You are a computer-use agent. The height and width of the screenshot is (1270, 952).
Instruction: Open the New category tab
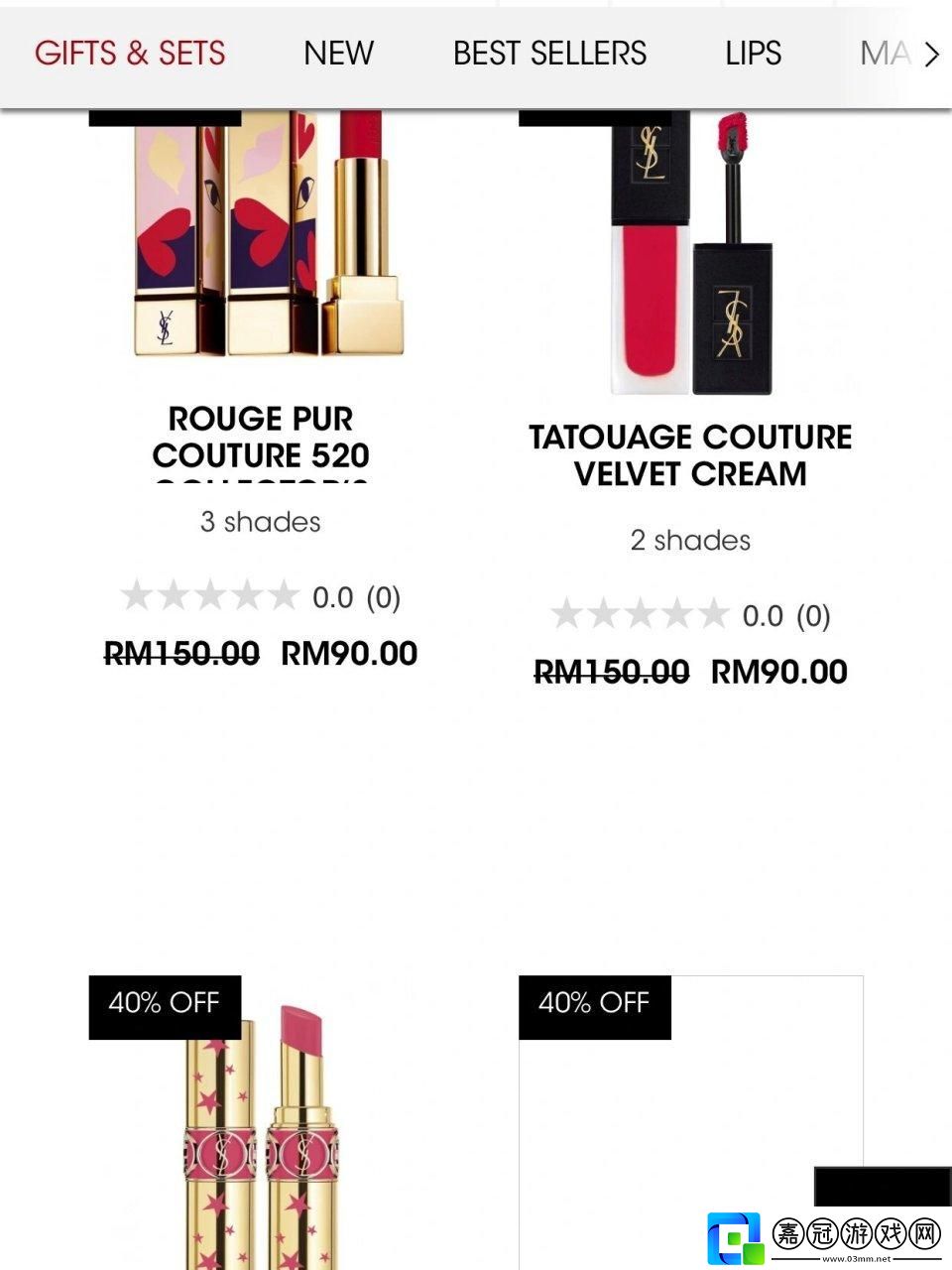pos(338,54)
